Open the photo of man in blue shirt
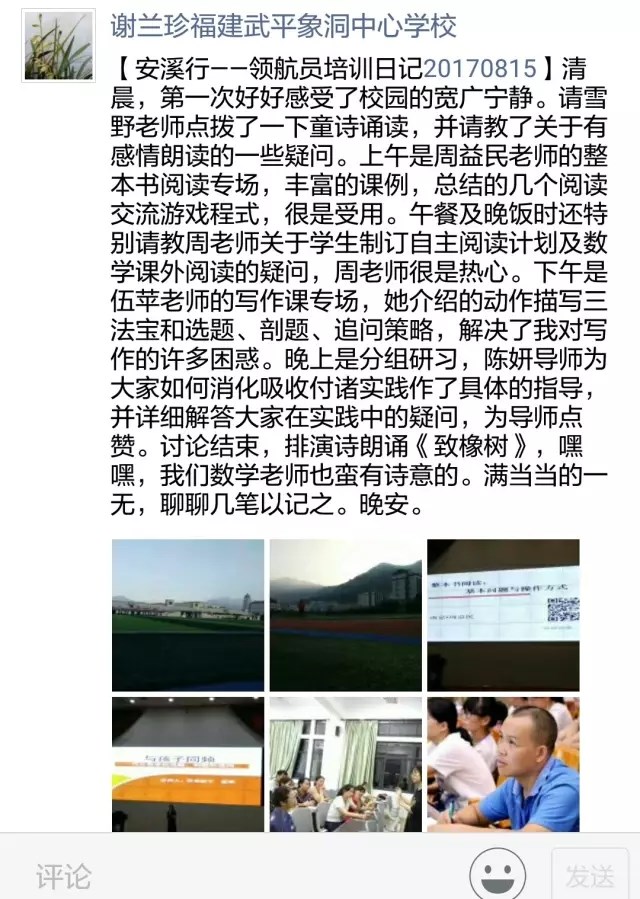The height and width of the screenshot is (899, 640). tap(503, 765)
